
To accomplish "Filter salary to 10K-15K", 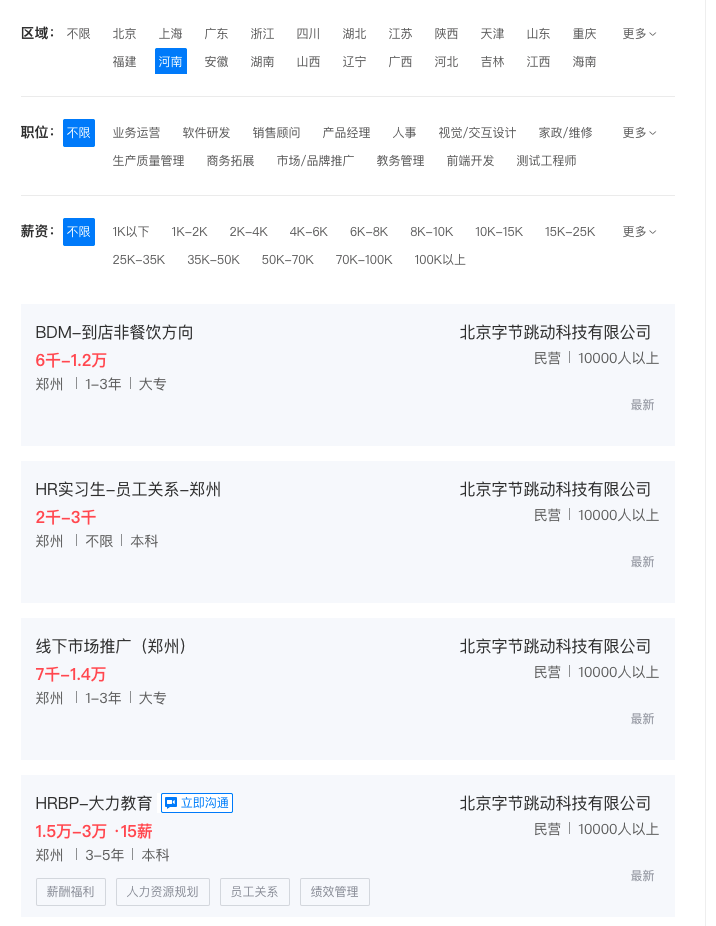I will [x=499, y=232].
